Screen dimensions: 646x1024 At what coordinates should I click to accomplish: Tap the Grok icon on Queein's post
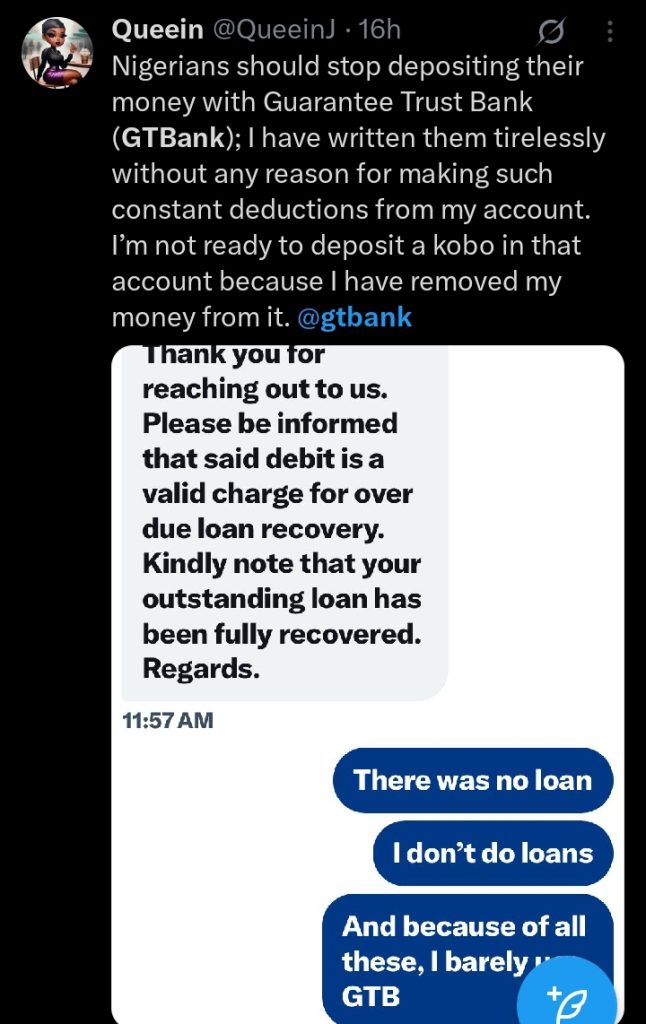[x=550, y=33]
